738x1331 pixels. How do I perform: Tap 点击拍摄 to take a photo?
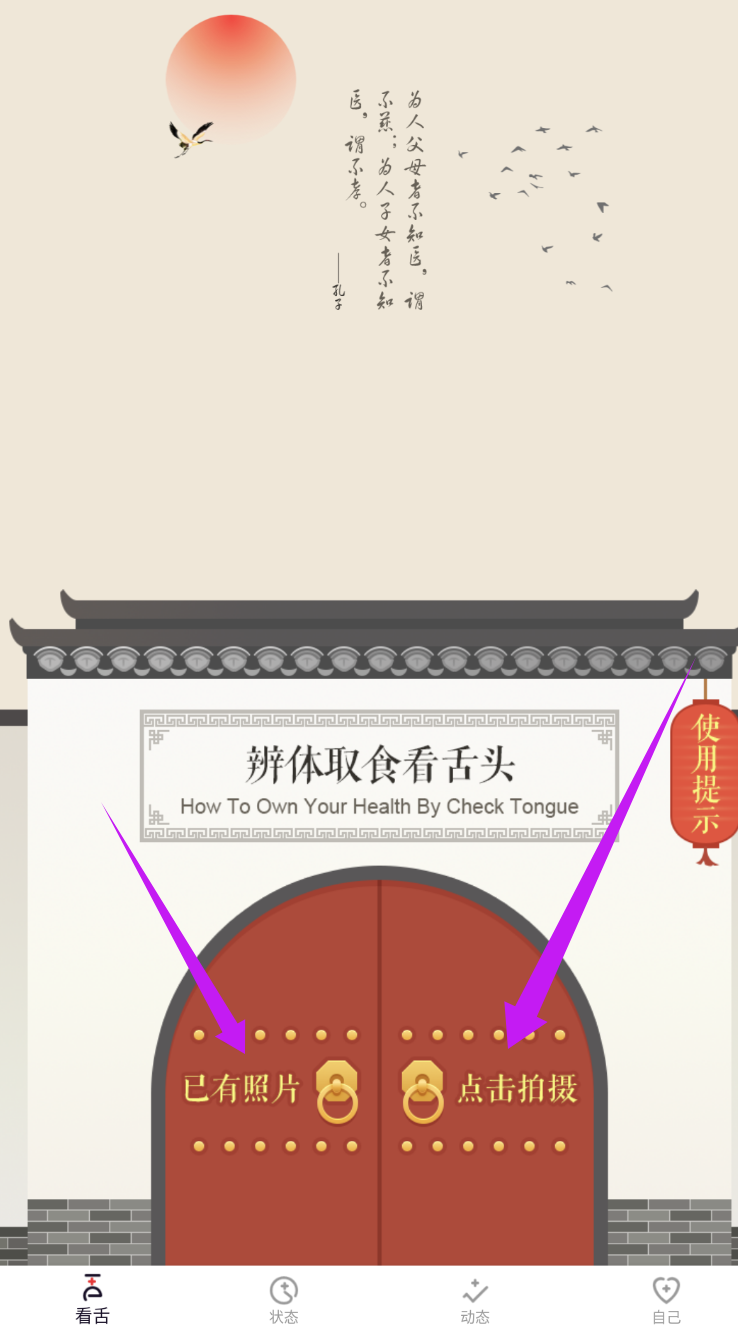pos(517,1088)
